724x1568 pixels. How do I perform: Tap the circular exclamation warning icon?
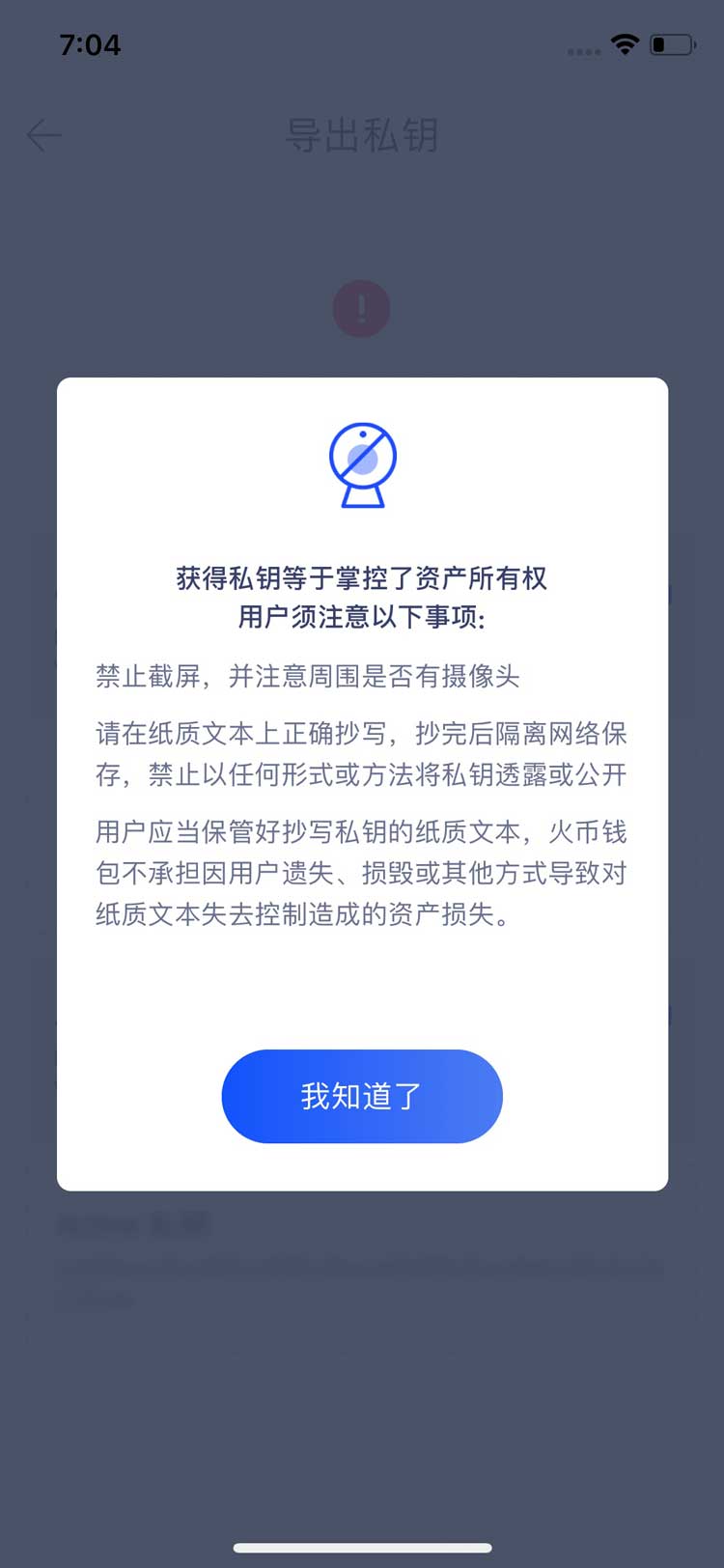tap(361, 308)
